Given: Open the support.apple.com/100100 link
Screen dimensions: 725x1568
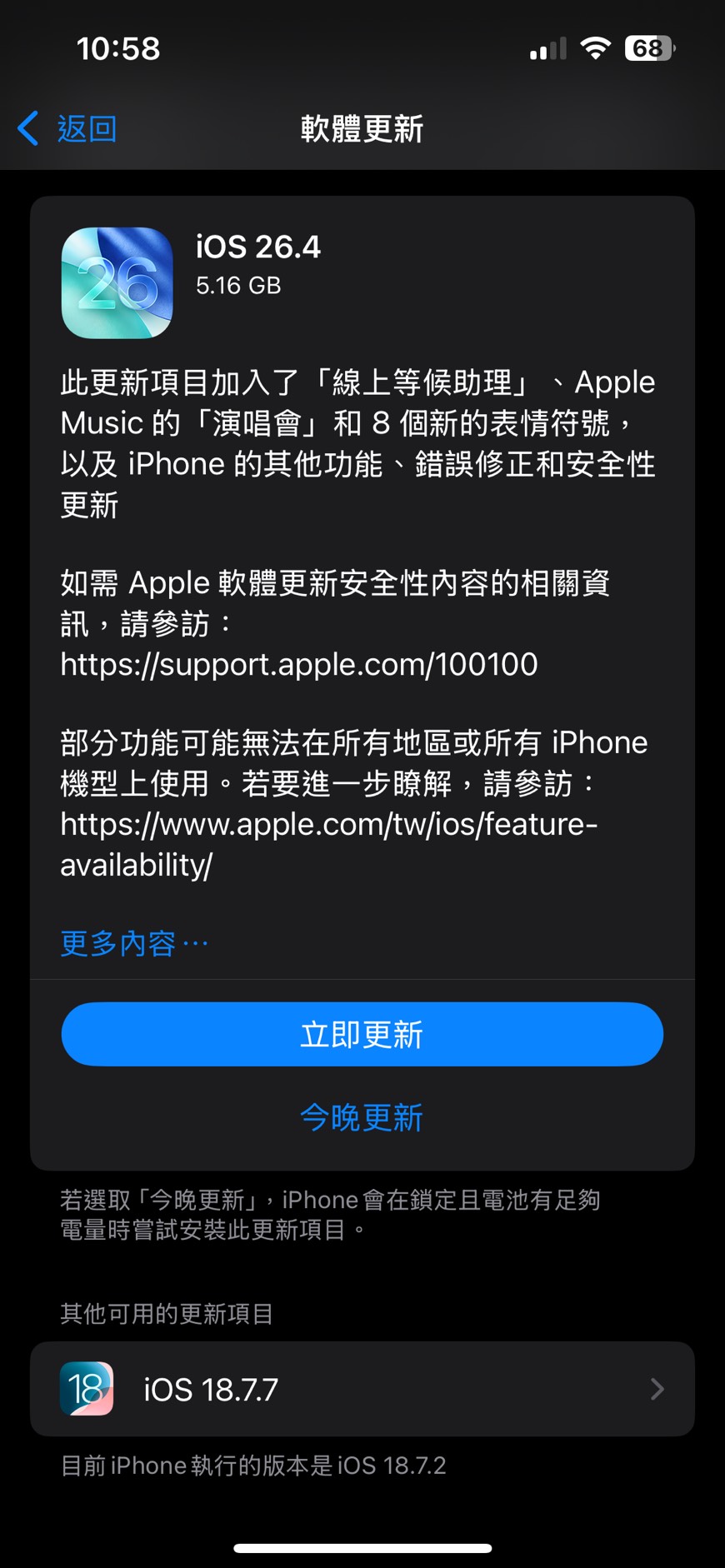Looking at the screenshot, I should tap(298, 664).
